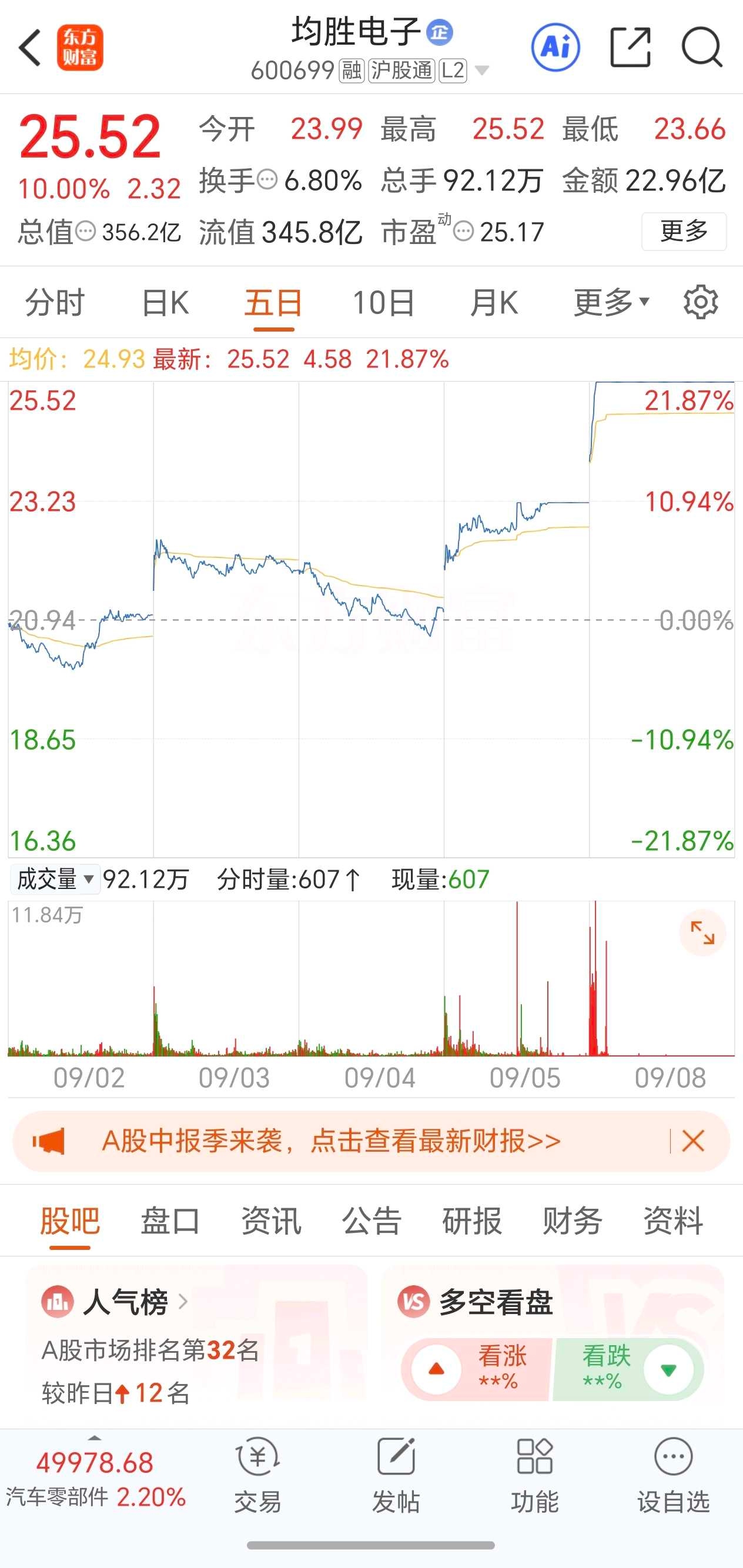
Task: Vote 看涨 in 多空看盘
Action: coord(477,1369)
